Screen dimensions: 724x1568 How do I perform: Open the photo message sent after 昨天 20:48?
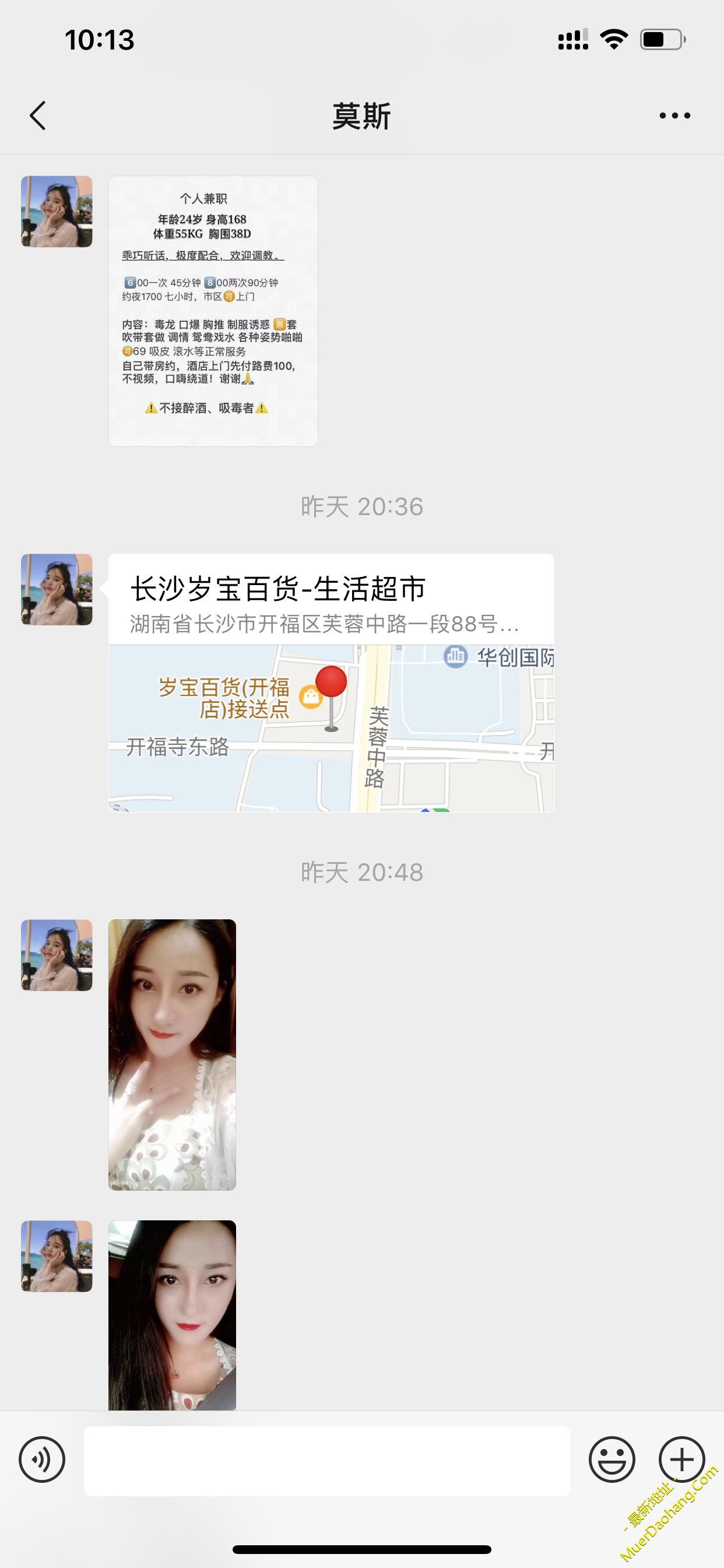(172, 1055)
